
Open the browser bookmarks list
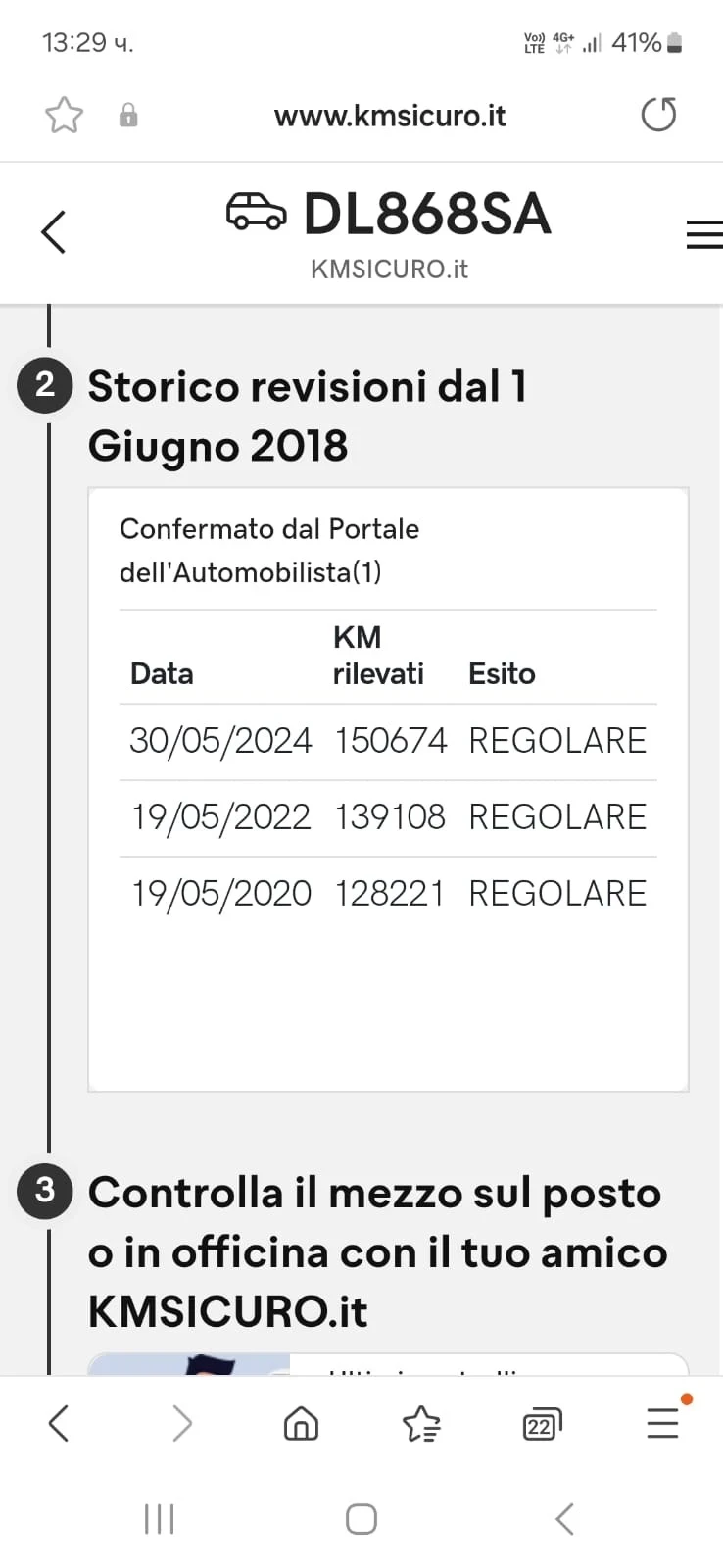pyautogui.click(x=421, y=1423)
